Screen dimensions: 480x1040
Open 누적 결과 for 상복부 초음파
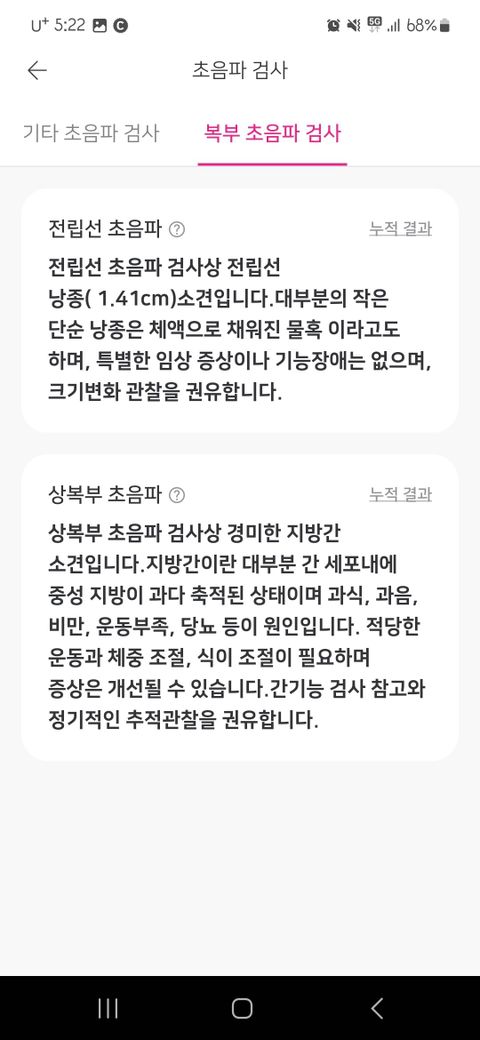pos(400,494)
